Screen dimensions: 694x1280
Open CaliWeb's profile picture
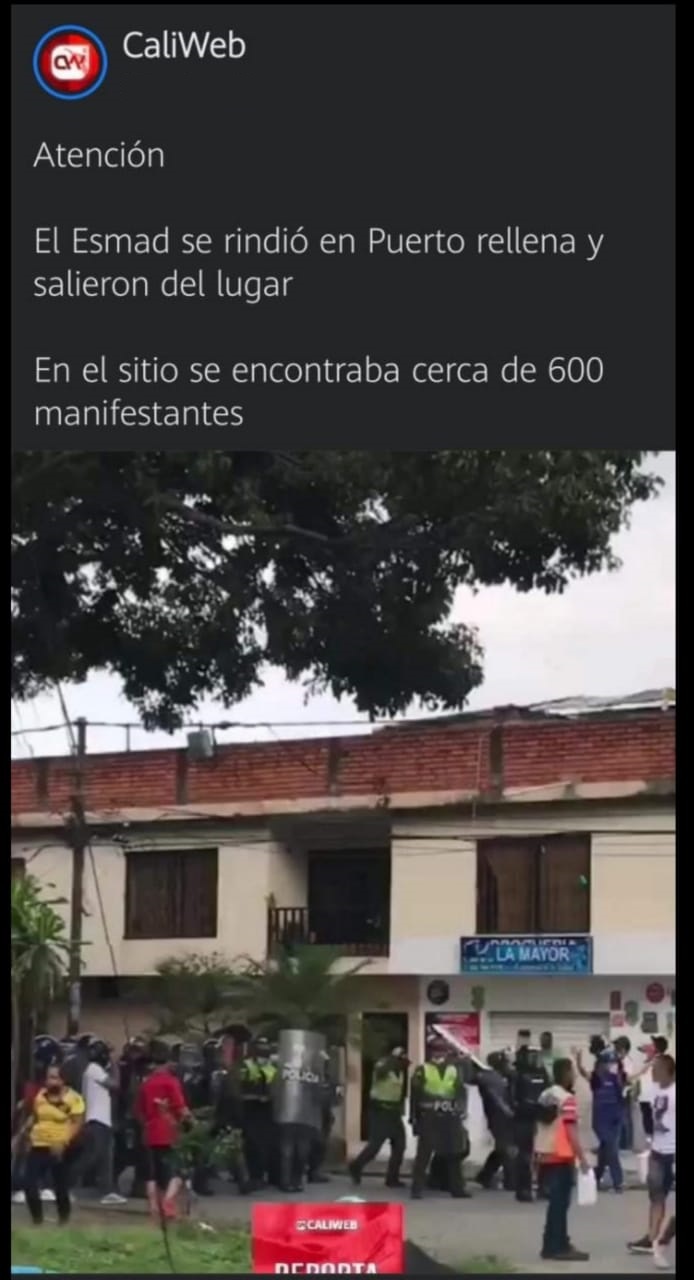(70, 62)
